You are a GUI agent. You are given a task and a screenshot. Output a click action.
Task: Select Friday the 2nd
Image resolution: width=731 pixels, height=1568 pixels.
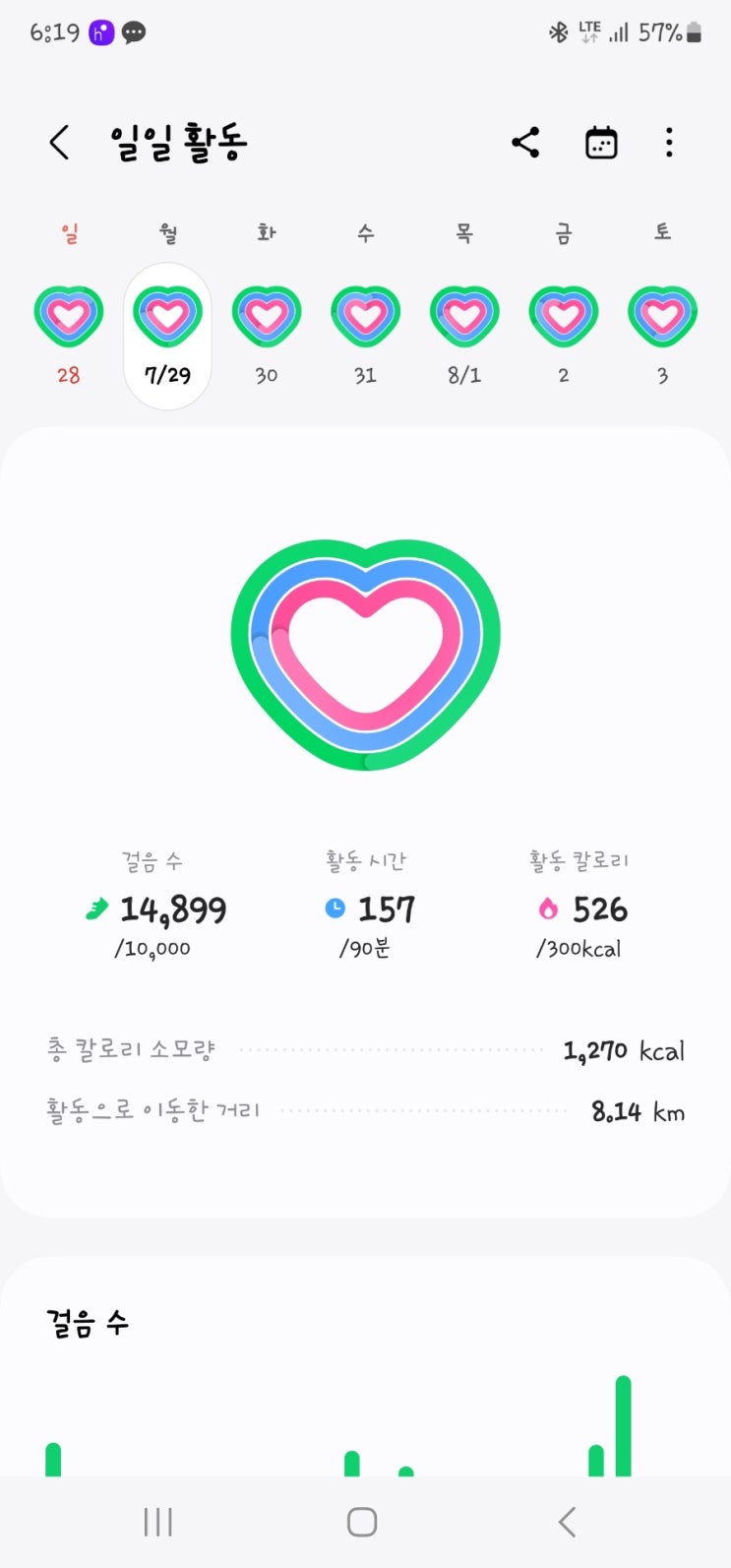(x=564, y=318)
